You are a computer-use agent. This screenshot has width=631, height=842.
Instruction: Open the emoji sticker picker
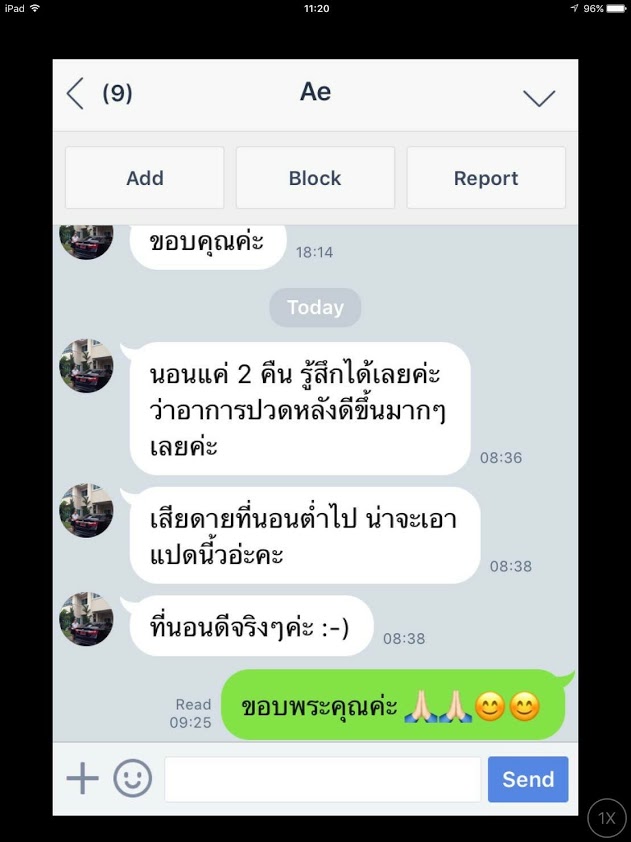pyautogui.click(x=132, y=779)
